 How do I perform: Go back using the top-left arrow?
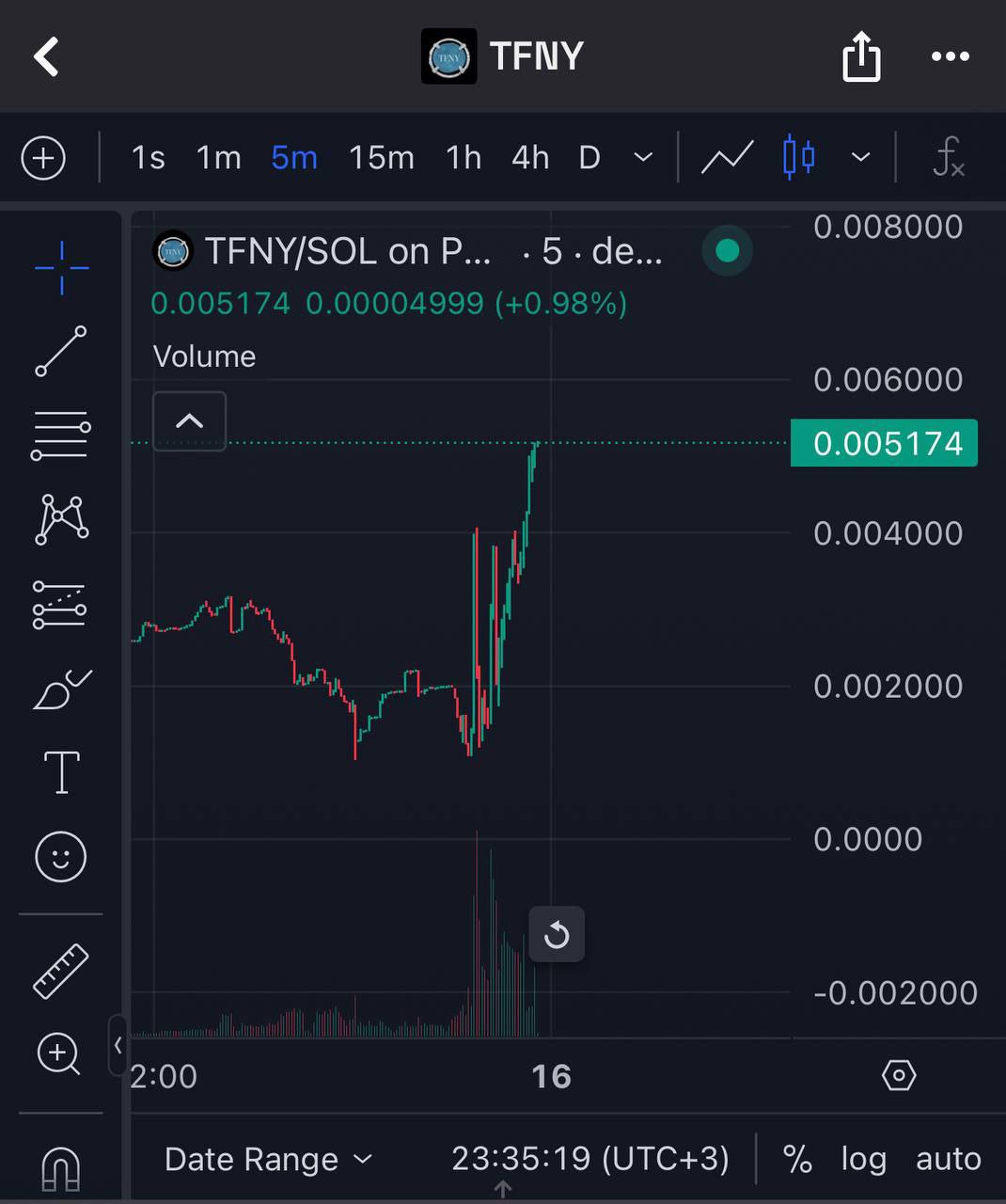[x=46, y=56]
